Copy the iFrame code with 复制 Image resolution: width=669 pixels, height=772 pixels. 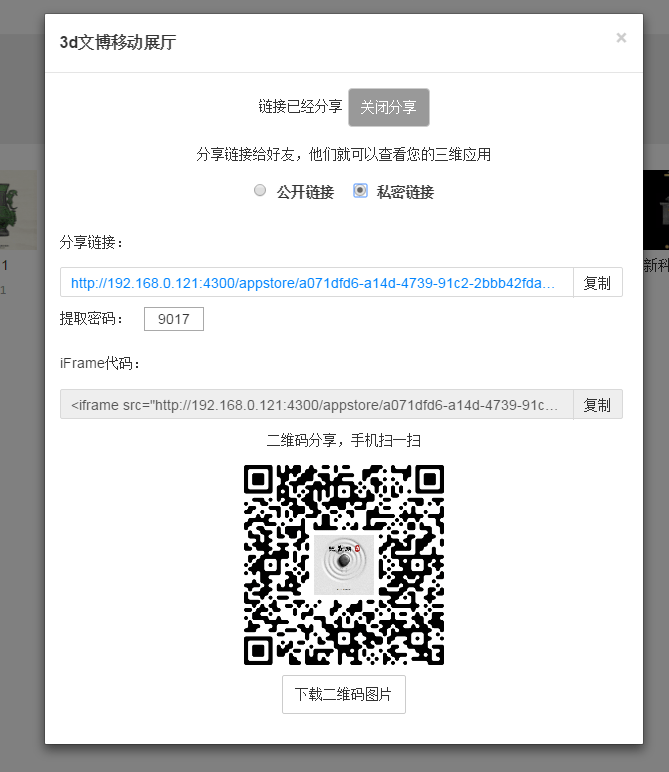(597, 405)
